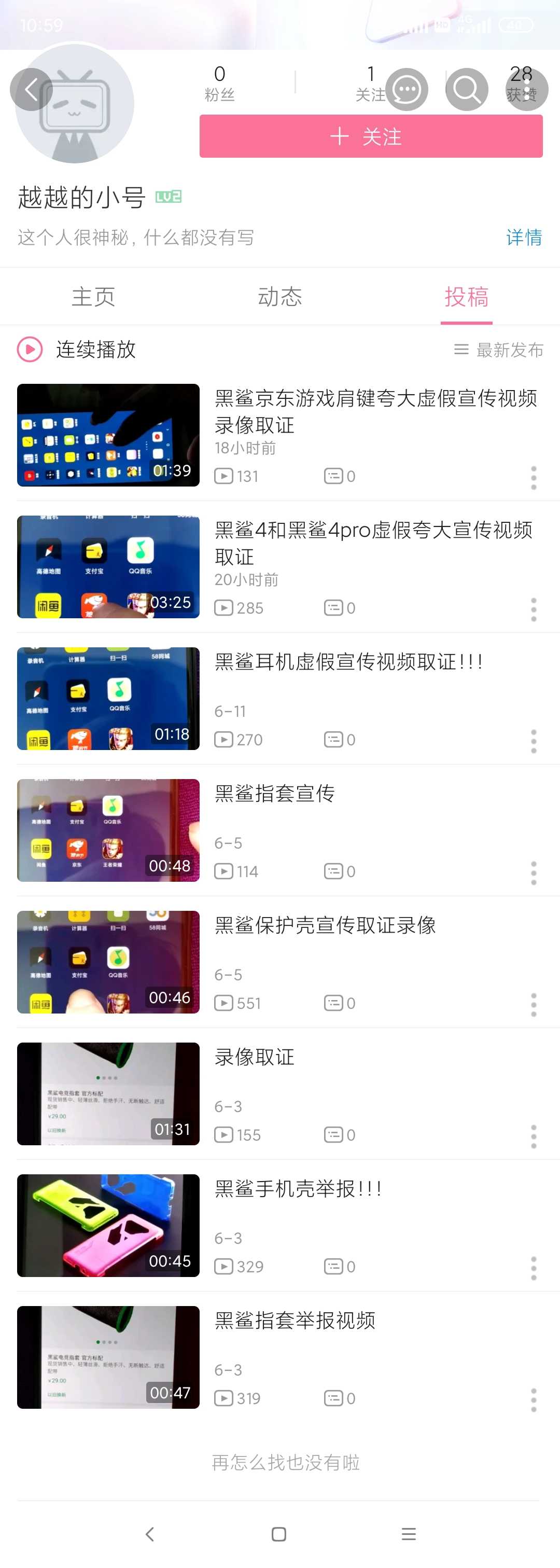560x1568 pixels.
Task: Open the 黑鲨指套宣传 video
Action: coord(274,793)
